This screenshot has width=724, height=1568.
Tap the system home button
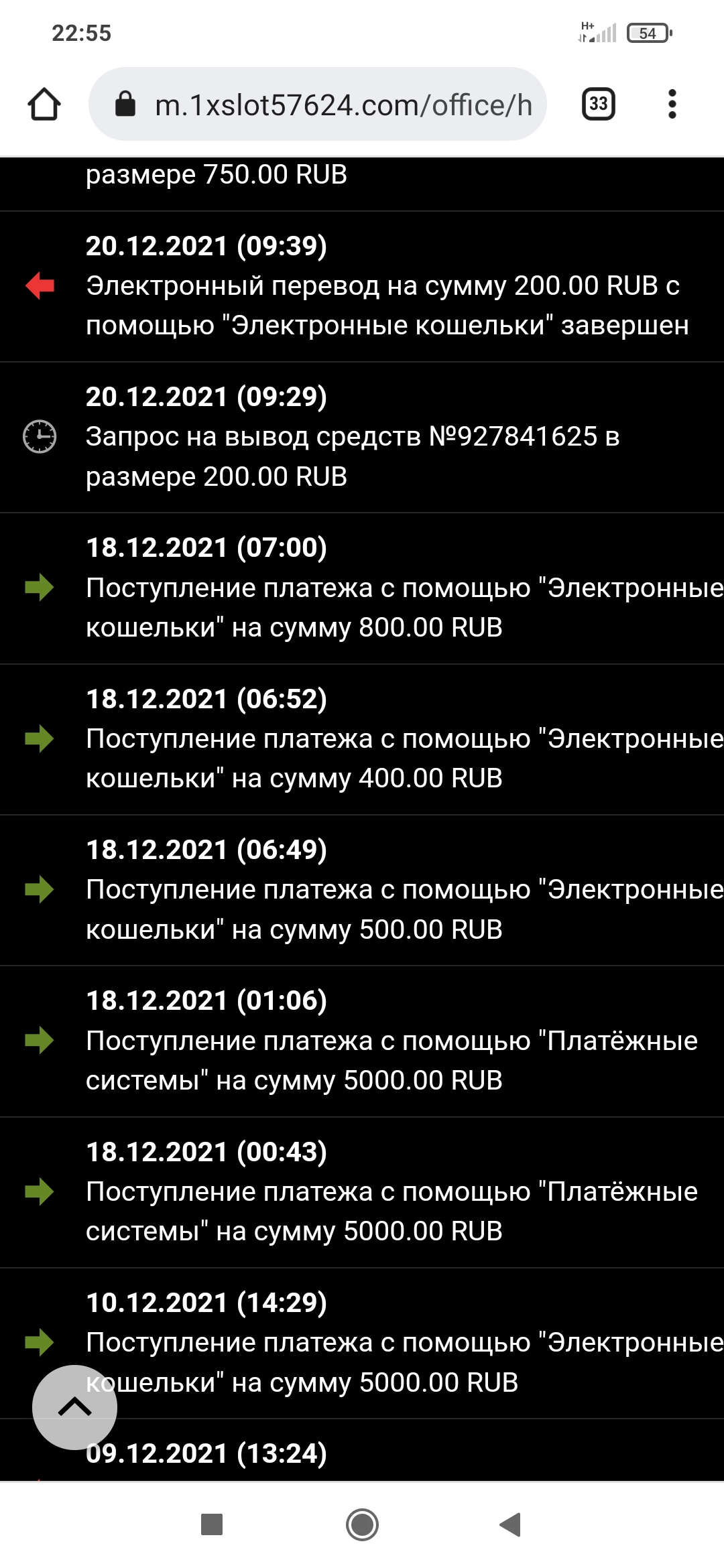coord(362,1524)
